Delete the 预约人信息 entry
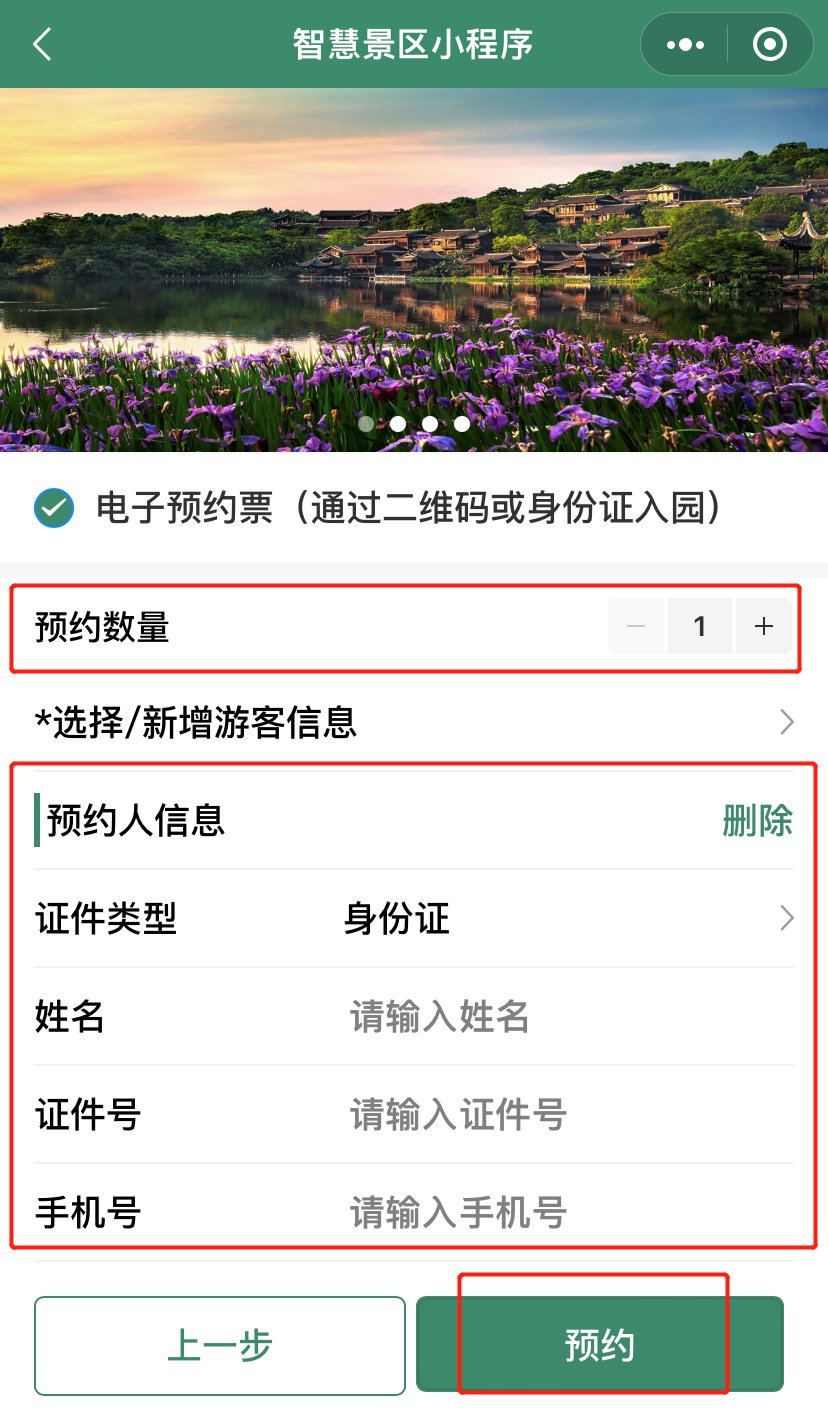828x1423 pixels. 757,821
